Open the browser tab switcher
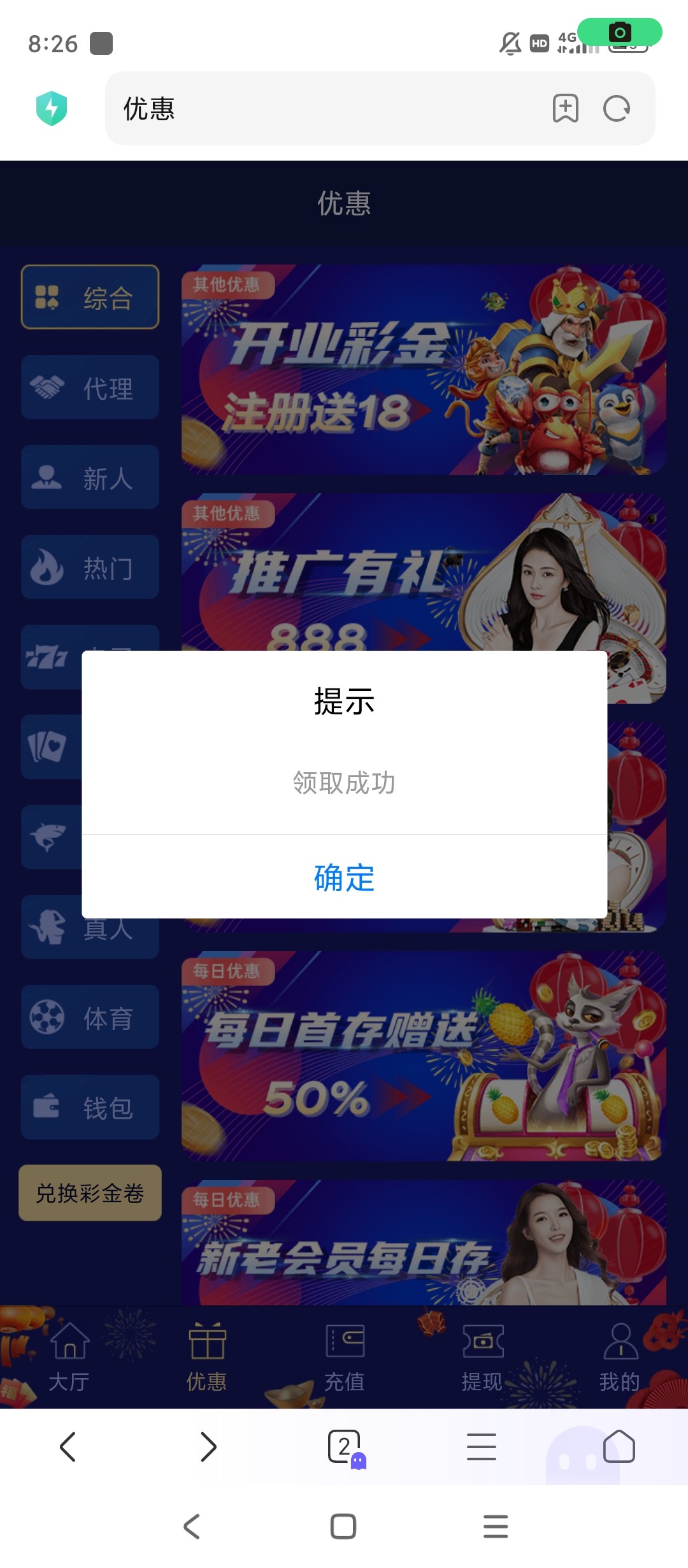The image size is (688, 1568). tap(345, 1447)
